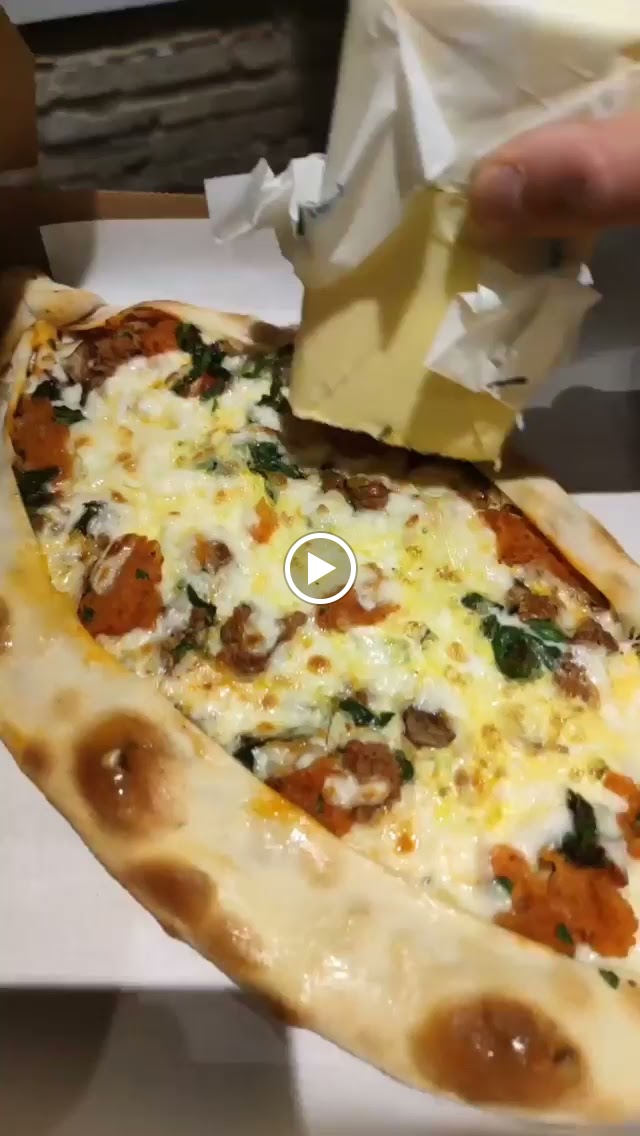Play the food video
The height and width of the screenshot is (1136, 640).
(x=320, y=569)
